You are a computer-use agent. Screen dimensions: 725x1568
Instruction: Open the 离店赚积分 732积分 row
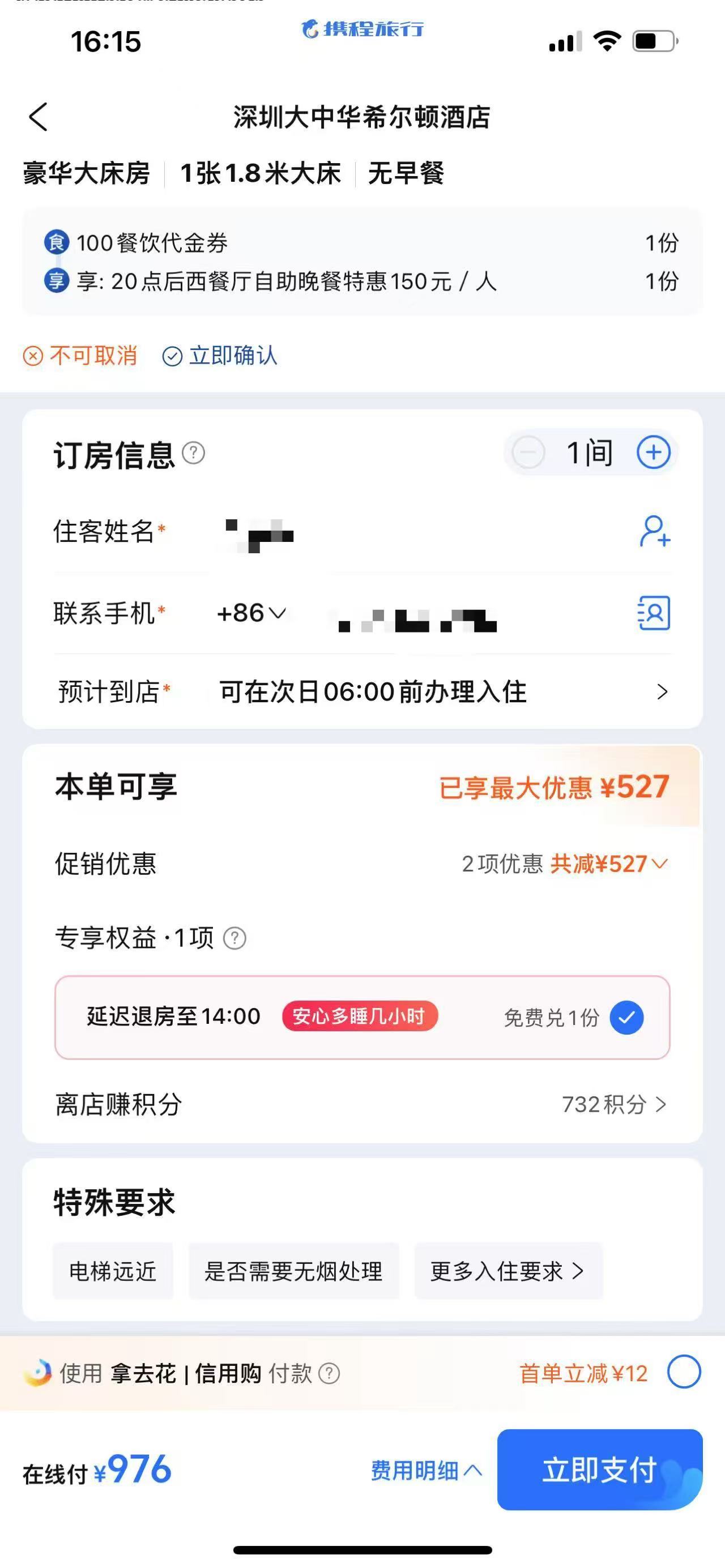363,1104
